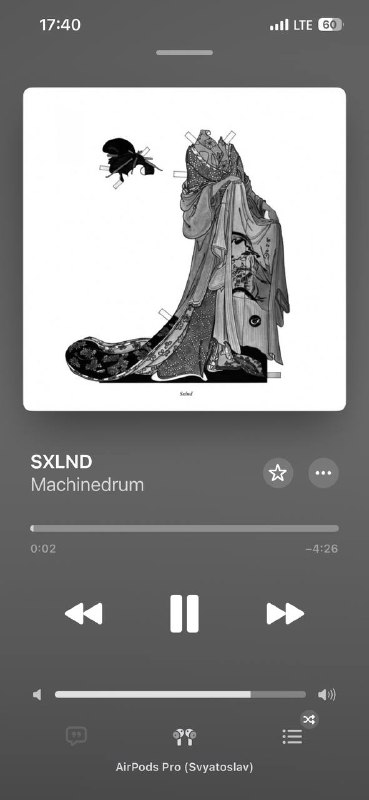
Task: Favorite the song SXLND with the star
Action: (x=278, y=473)
